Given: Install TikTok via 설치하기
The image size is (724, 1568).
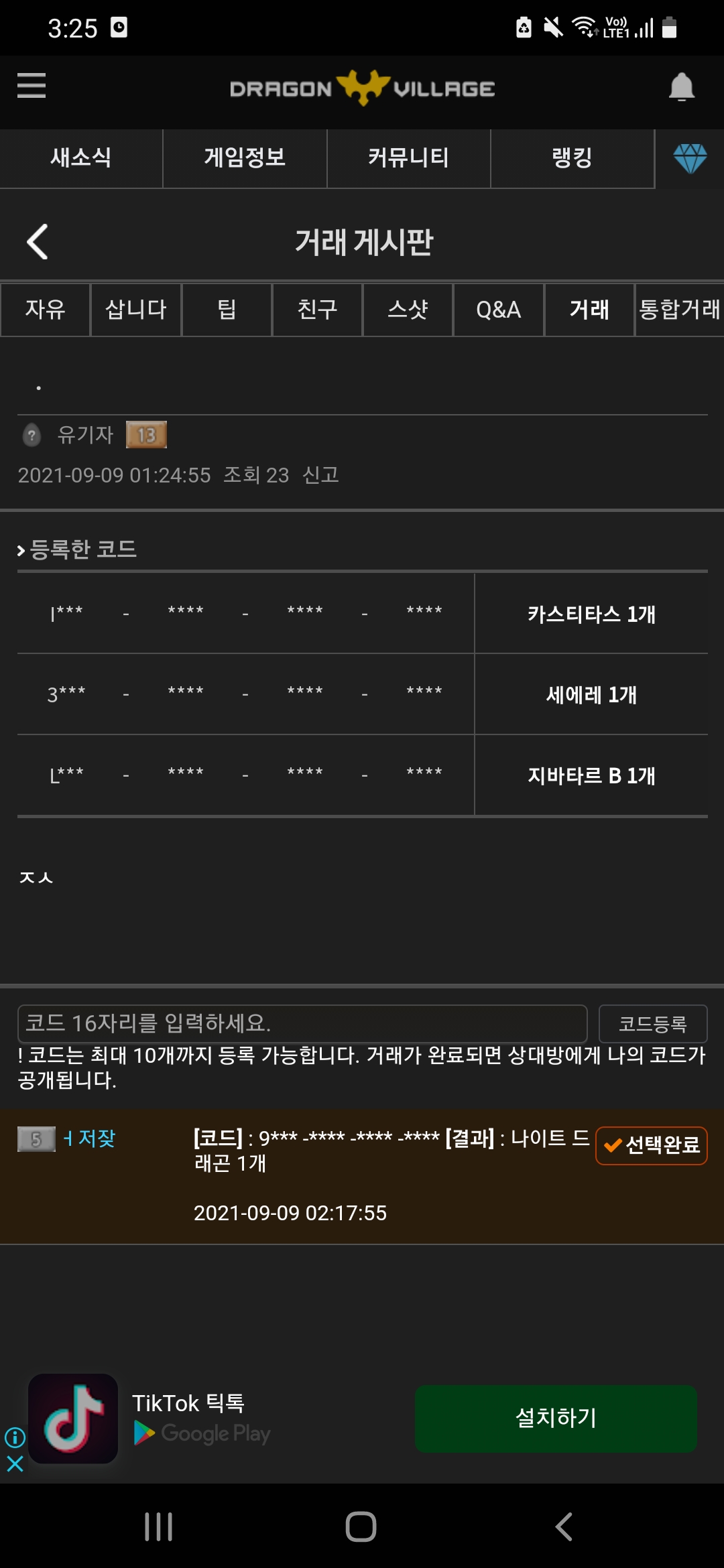Looking at the screenshot, I should (556, 1418).
